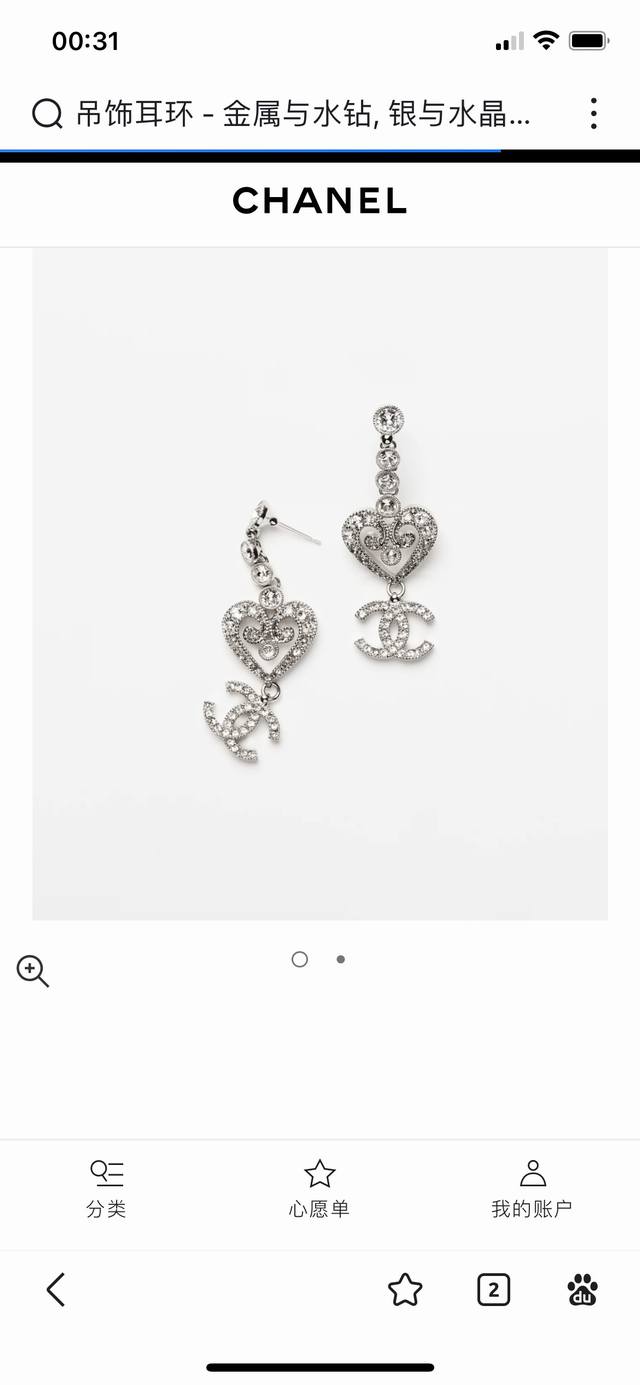The height and width of the screenshot is (1385, 640).
Task: Open 我的账户 account page
Action: pos(532,1189)
